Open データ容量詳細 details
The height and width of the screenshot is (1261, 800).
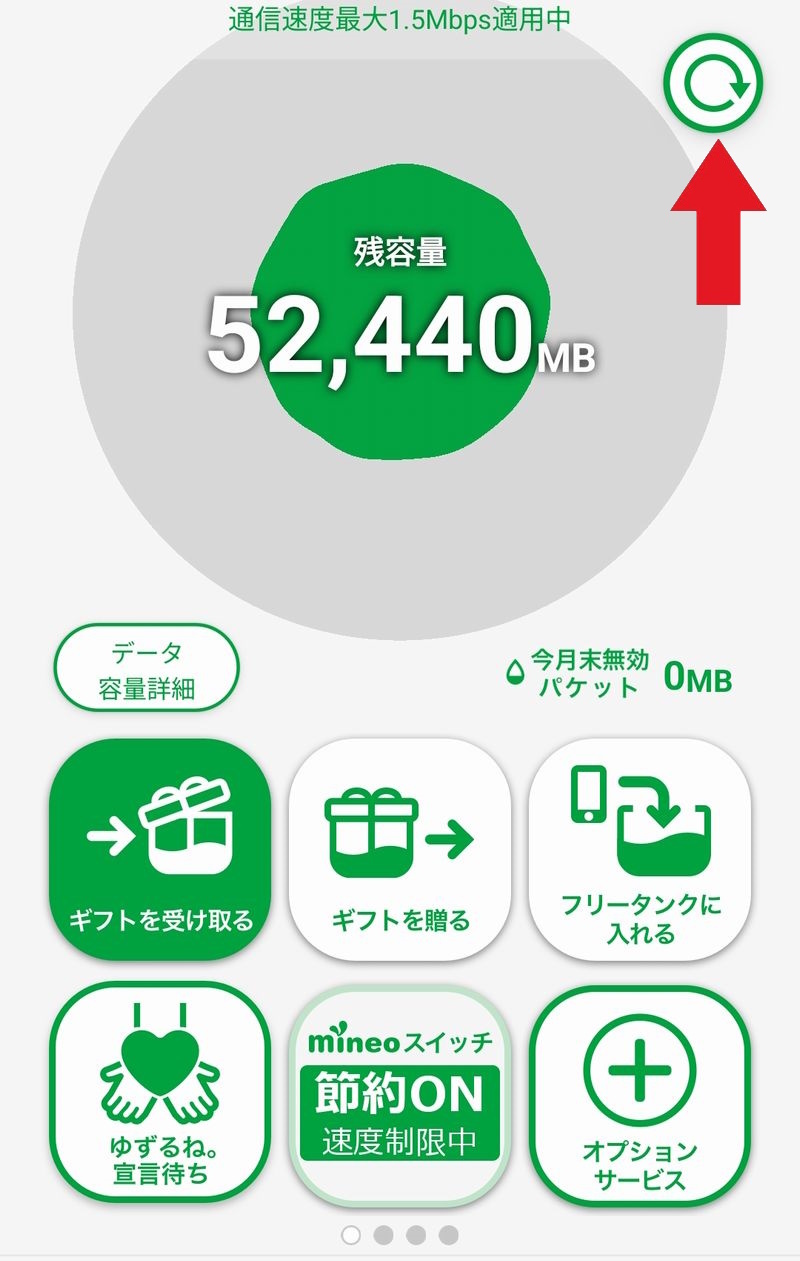click(x=147, y=667)
